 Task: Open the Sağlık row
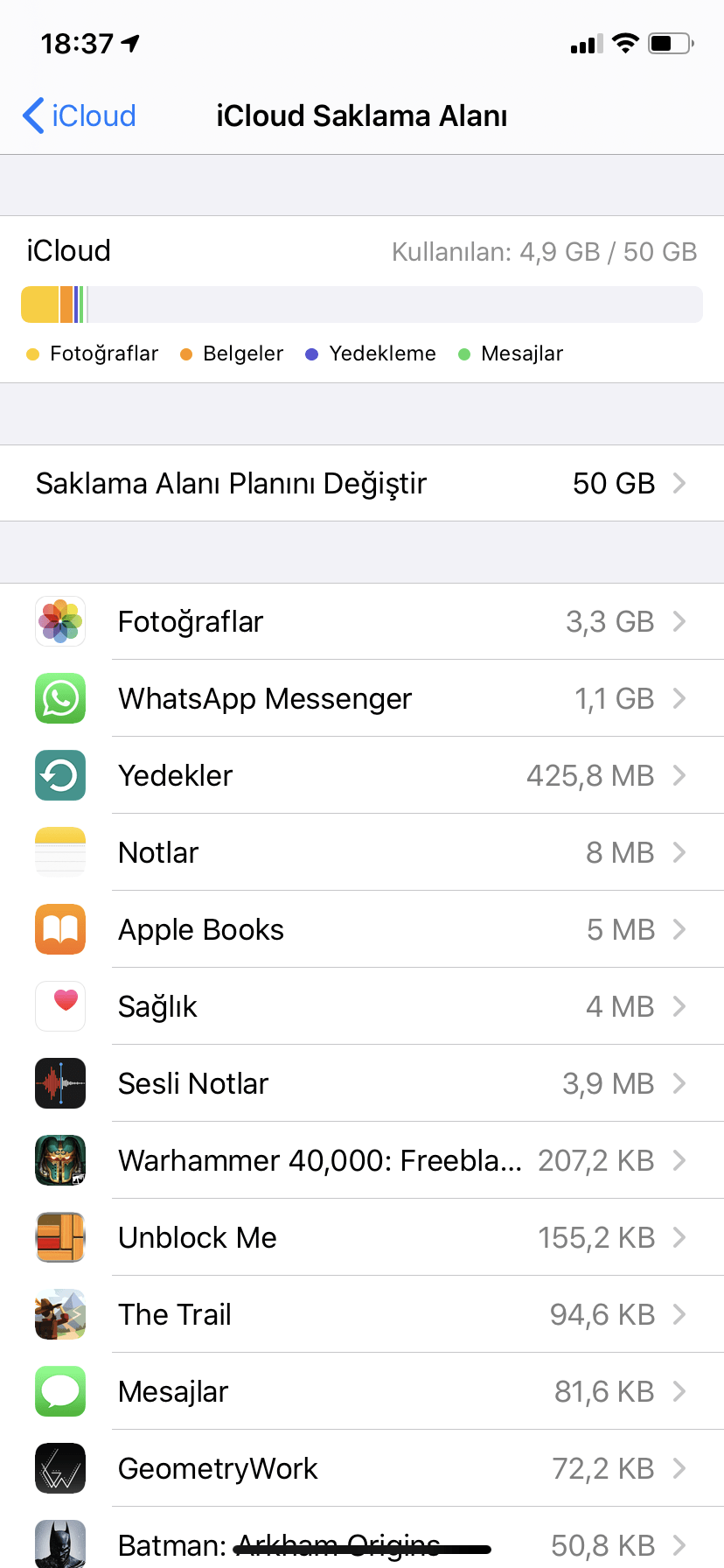[x=362, y=1006]
